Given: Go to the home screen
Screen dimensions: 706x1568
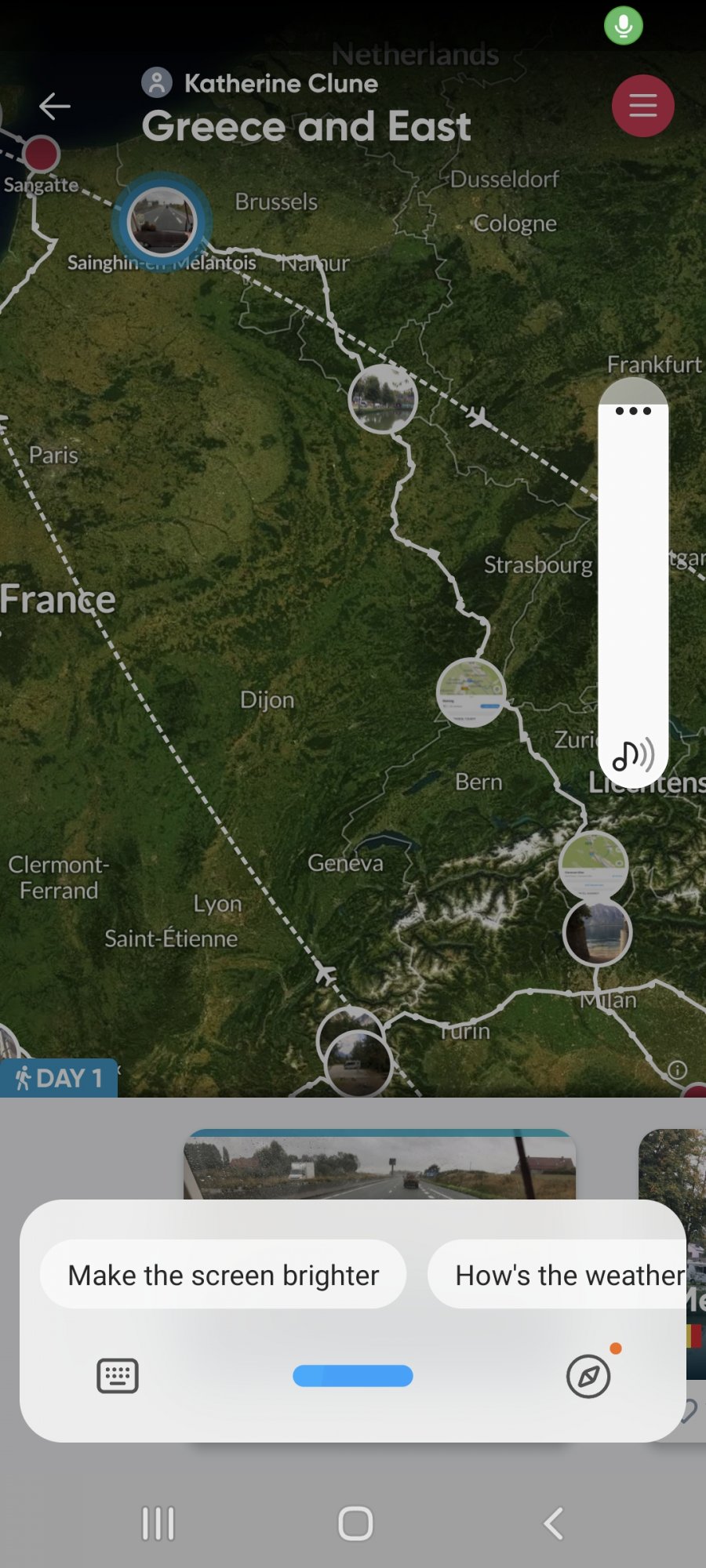Looking at the screenshot, I should pos(355,1523).
